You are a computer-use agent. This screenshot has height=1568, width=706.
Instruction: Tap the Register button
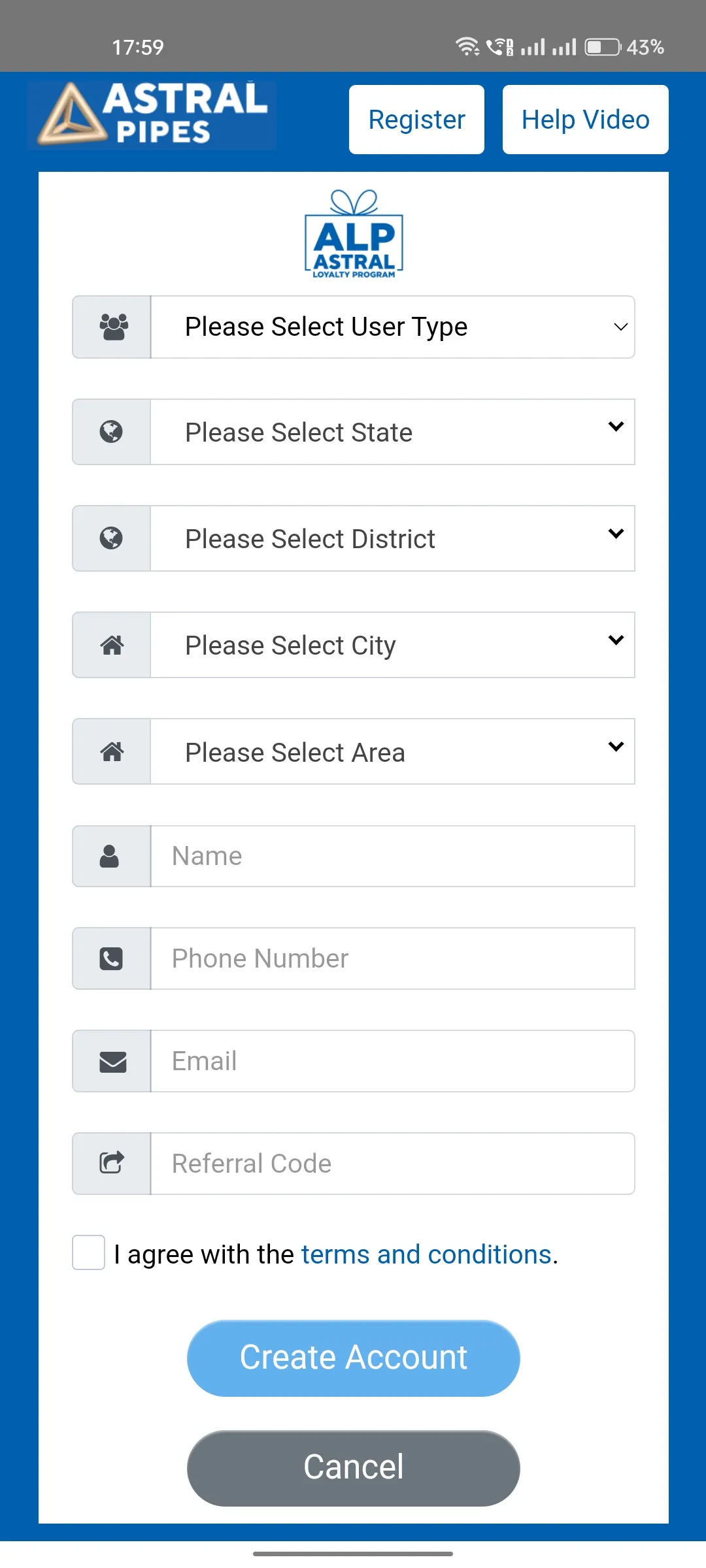(x=416, y=120)
